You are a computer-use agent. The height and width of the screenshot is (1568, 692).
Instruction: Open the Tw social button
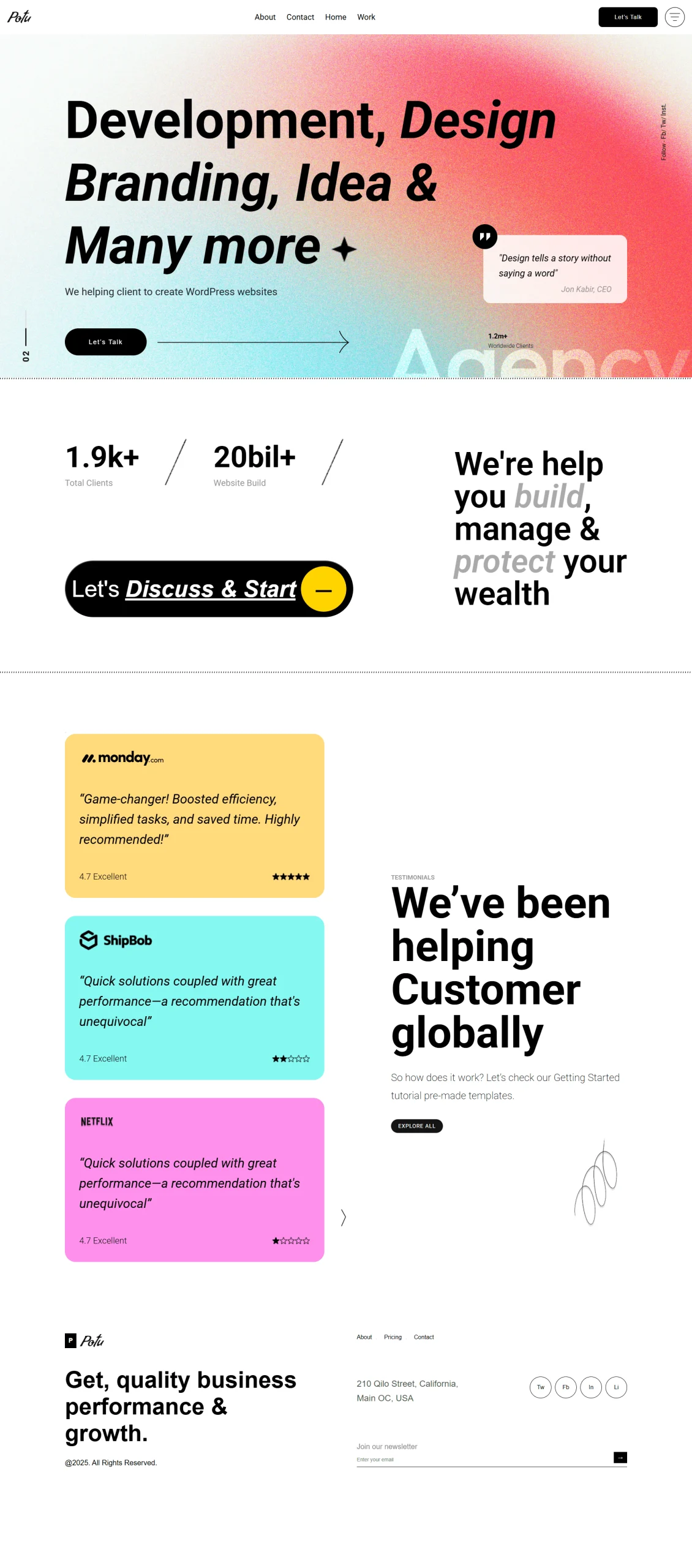[x=540, y=1387]
